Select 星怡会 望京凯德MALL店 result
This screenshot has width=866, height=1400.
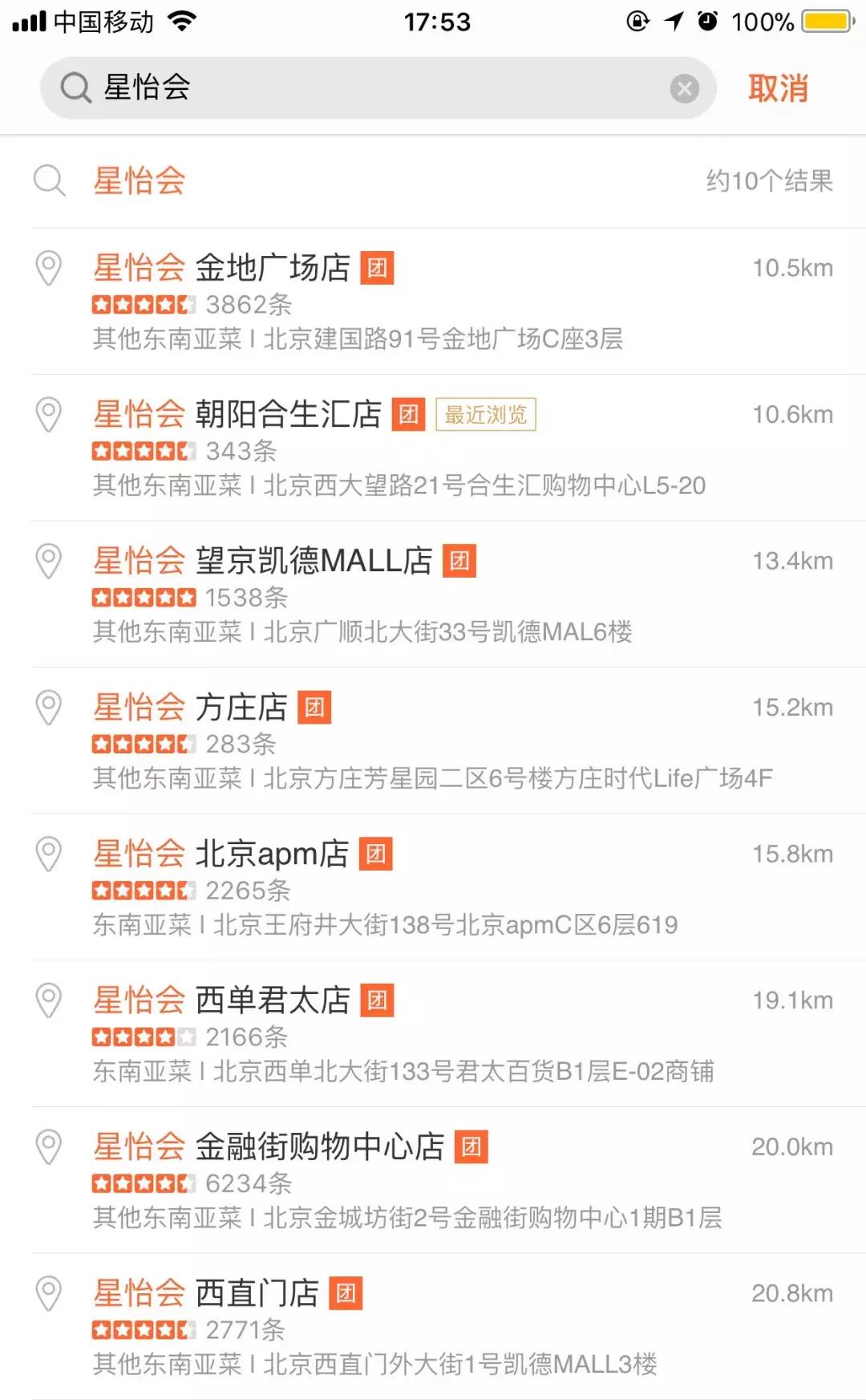[433, 594]
